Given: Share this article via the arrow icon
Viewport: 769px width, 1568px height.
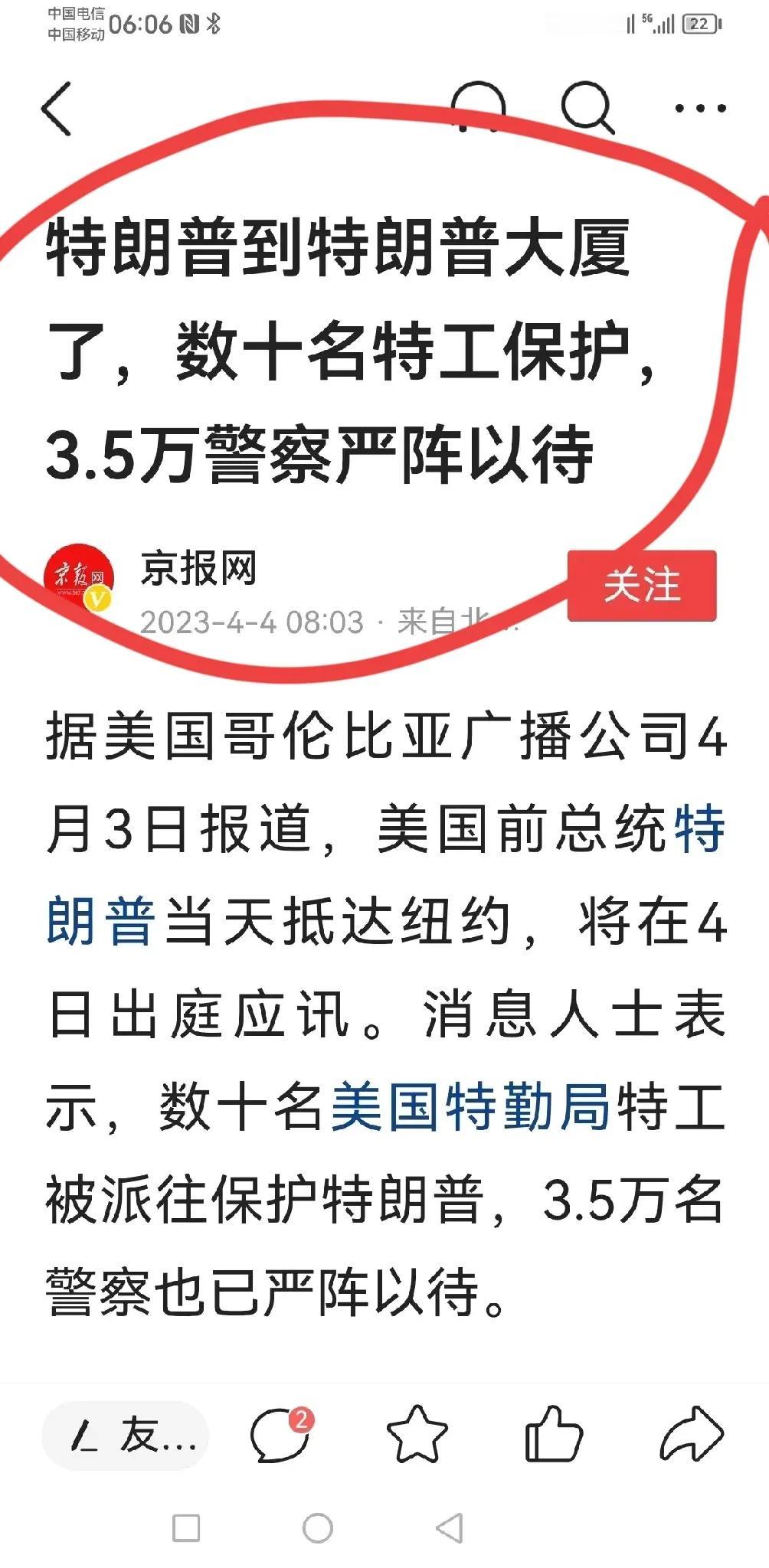Looking at the screenshot, I should click(691, 1435).
